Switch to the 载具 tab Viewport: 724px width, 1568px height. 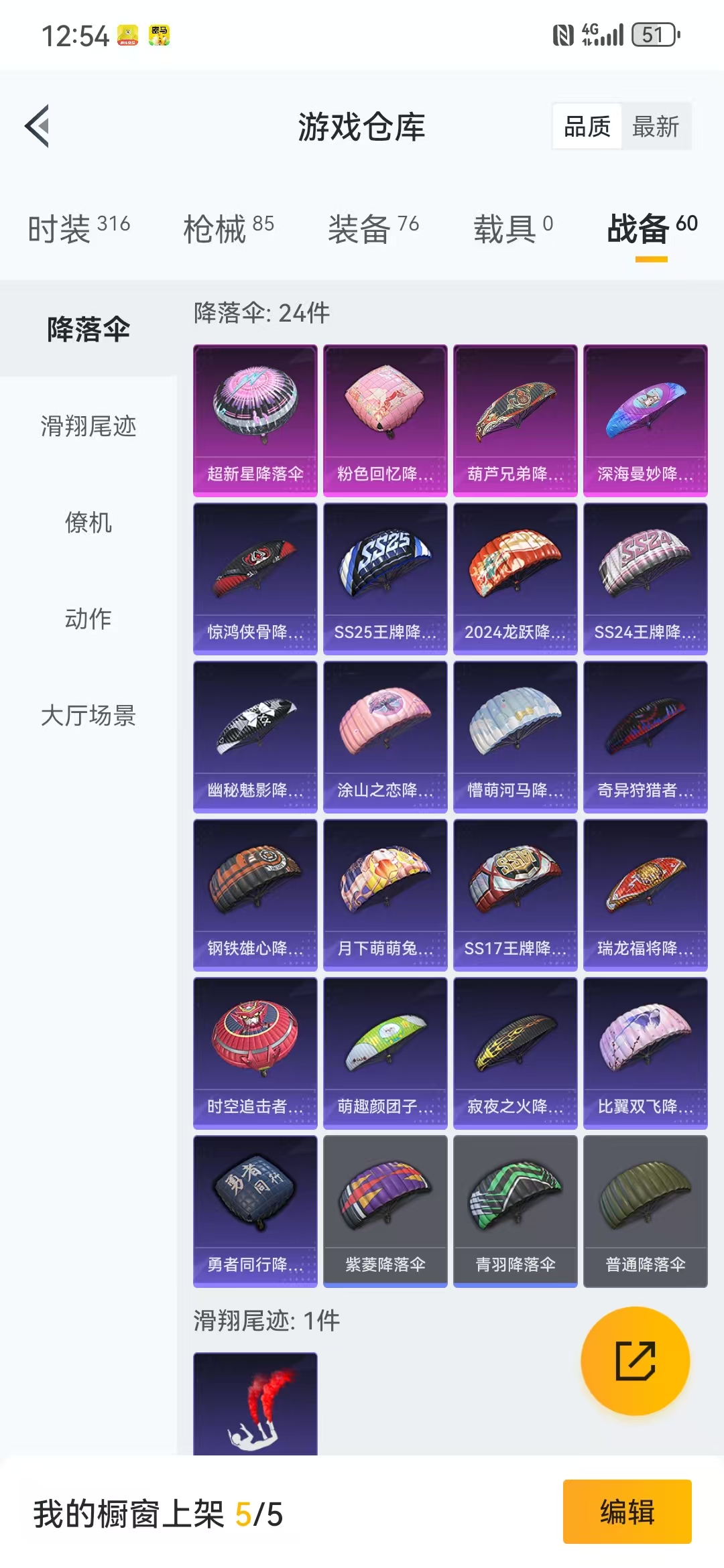[514, 228]
